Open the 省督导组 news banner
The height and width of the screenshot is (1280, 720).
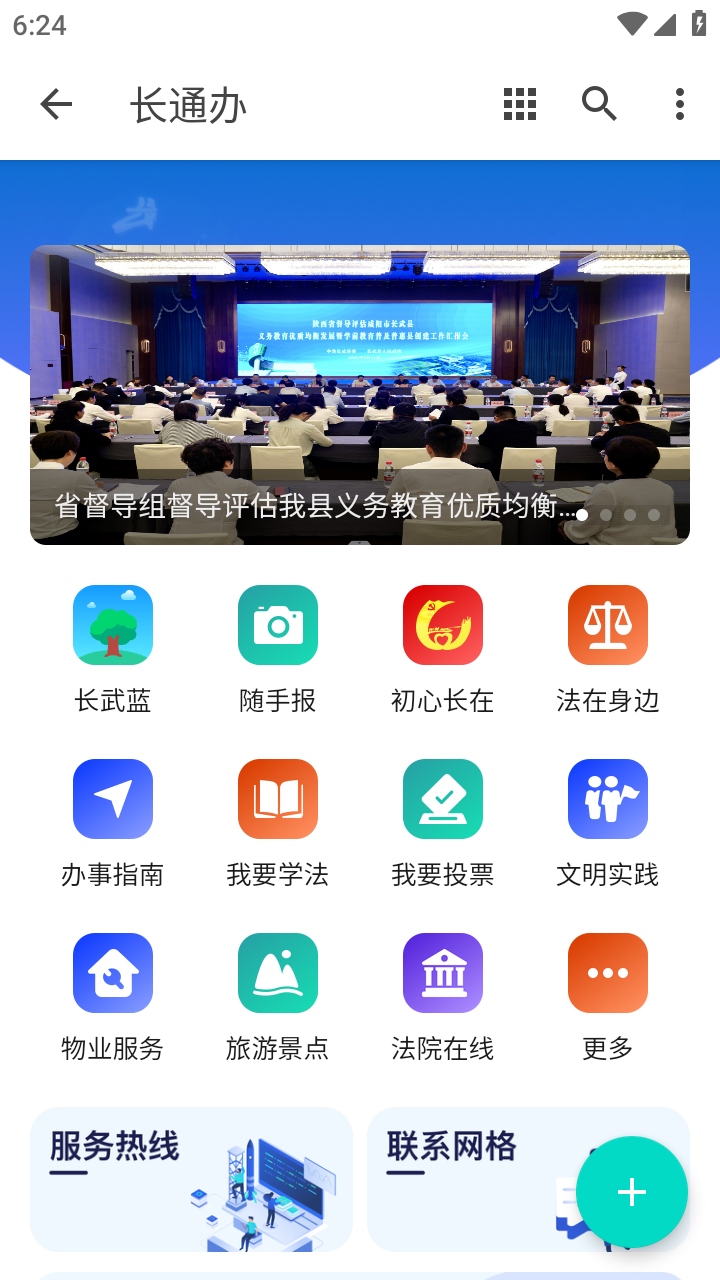[x=360, y=395]
